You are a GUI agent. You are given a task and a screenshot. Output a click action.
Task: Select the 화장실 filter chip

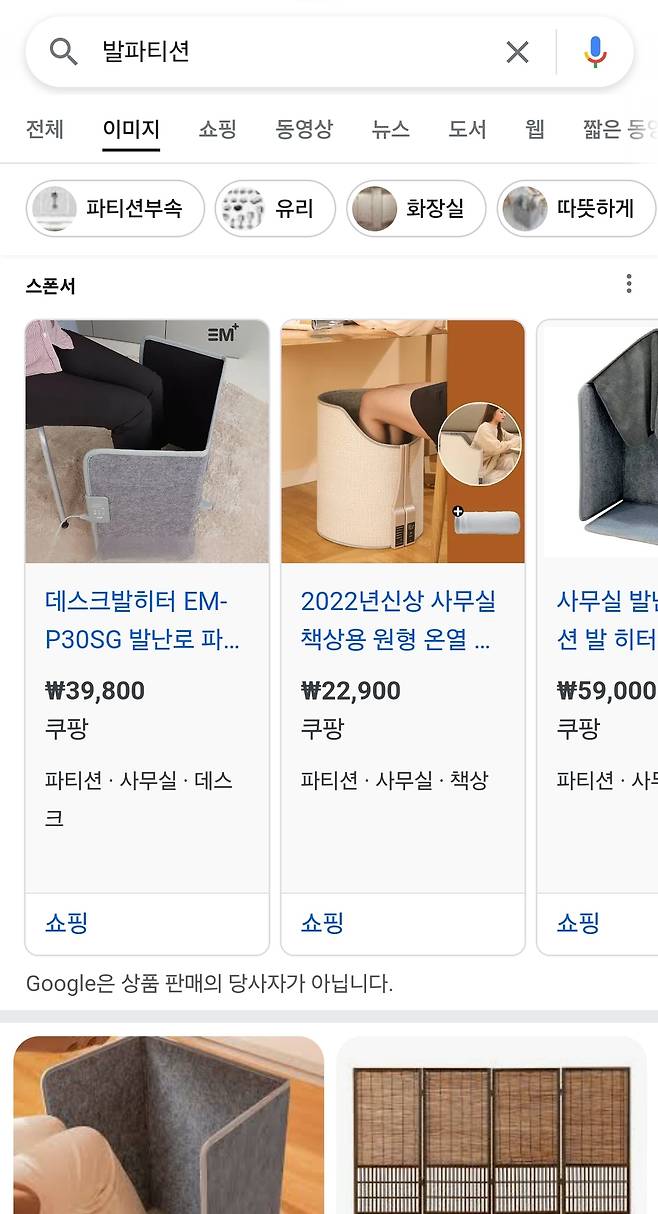coord(416,208)
